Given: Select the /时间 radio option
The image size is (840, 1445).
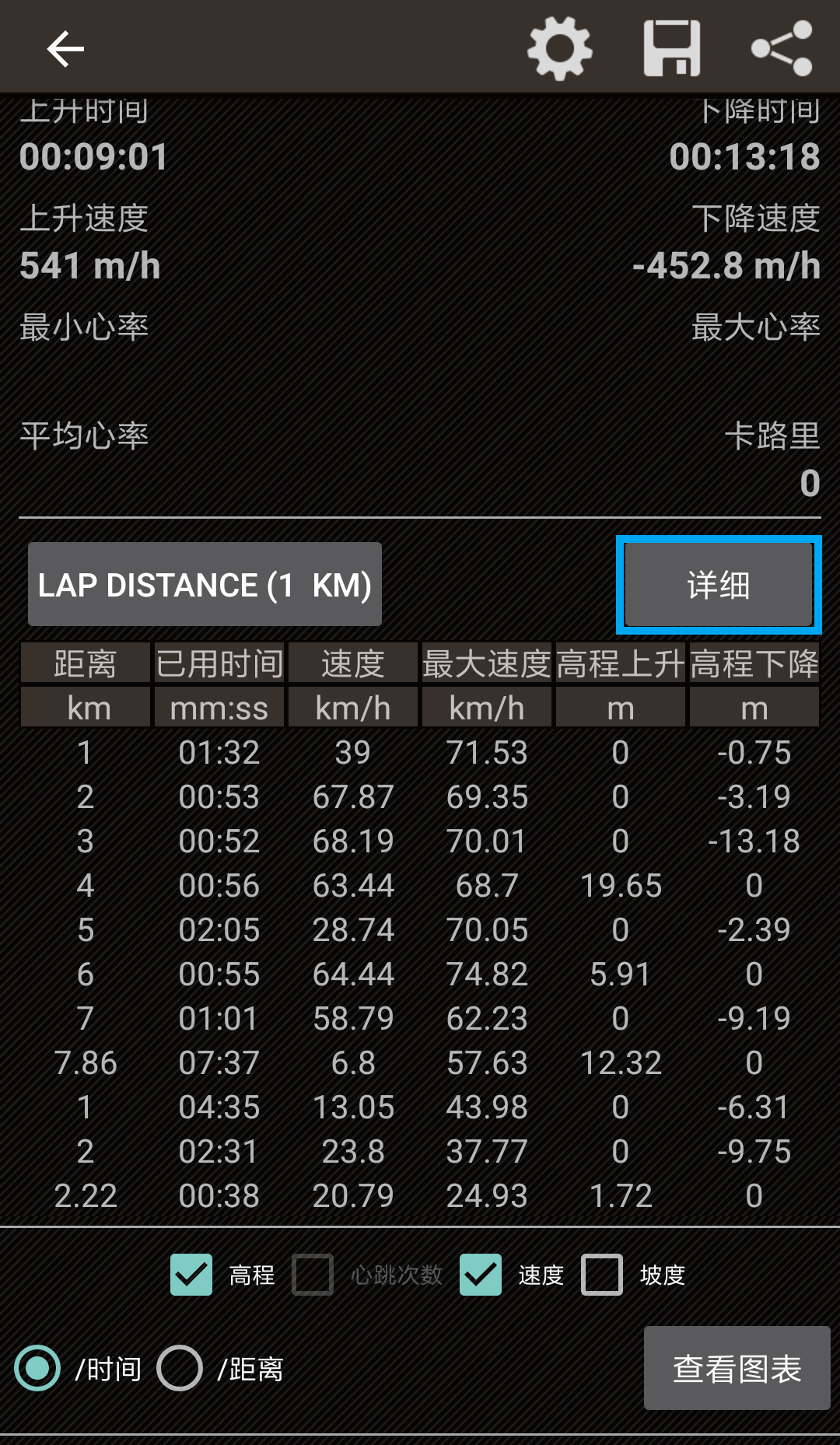Looking at the screenshot, I should click(x=37, y=1368).
